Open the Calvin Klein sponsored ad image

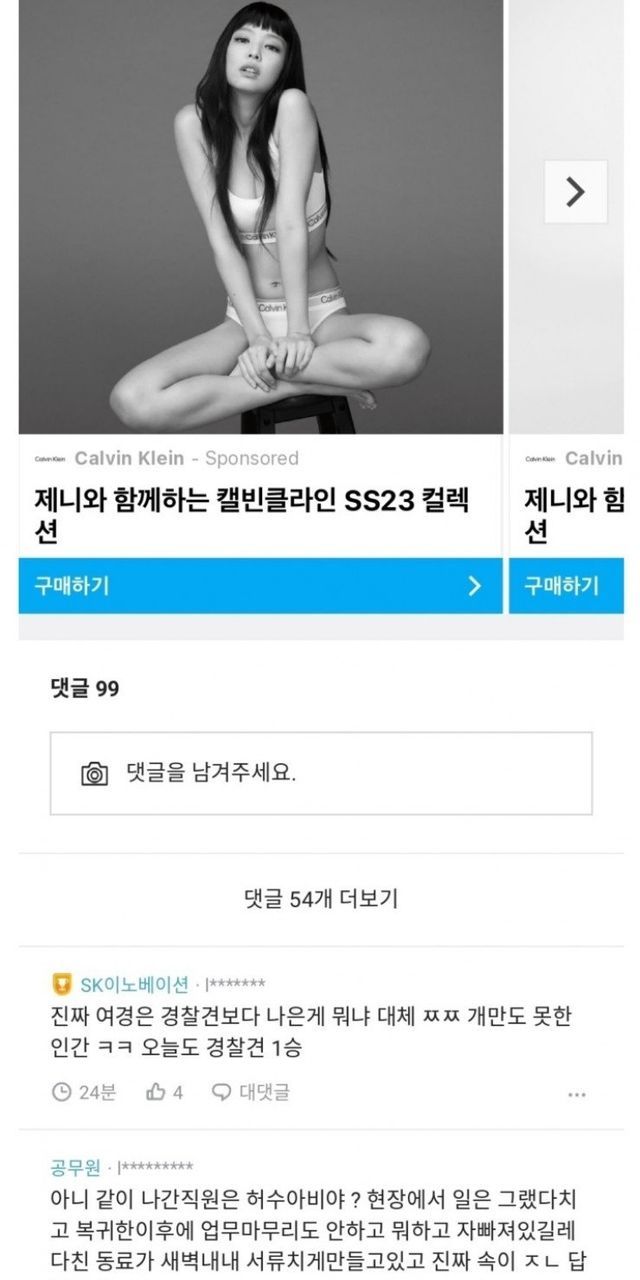[260, 215]
